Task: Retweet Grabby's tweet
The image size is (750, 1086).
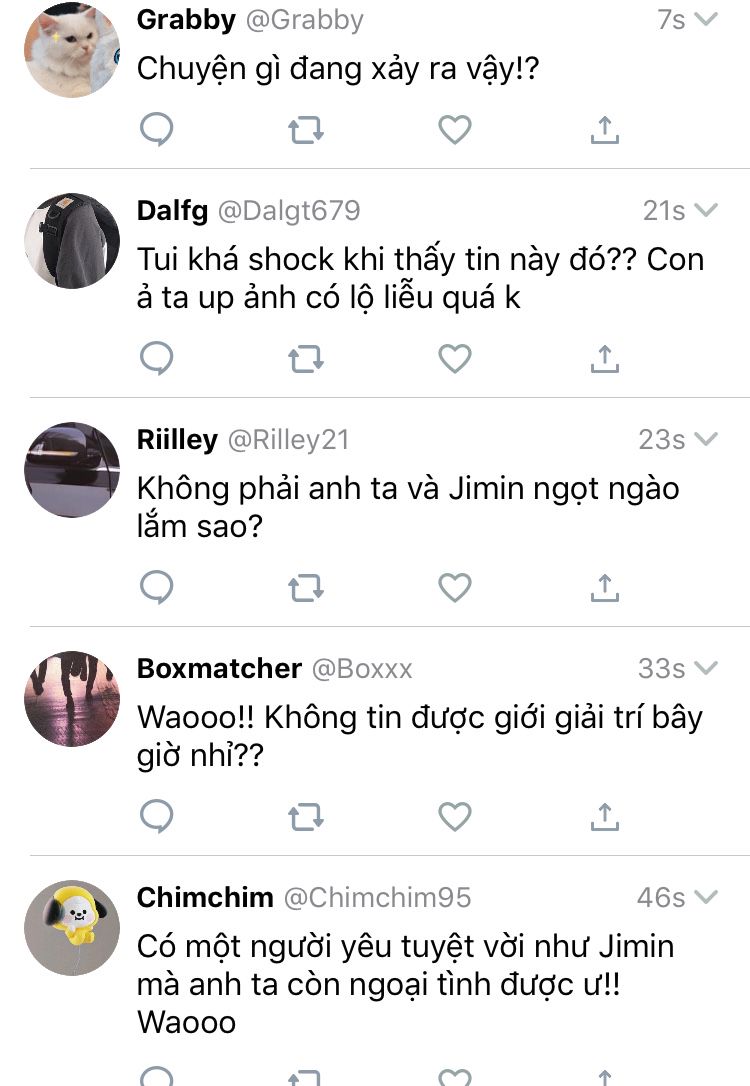Action: (306, 130)
